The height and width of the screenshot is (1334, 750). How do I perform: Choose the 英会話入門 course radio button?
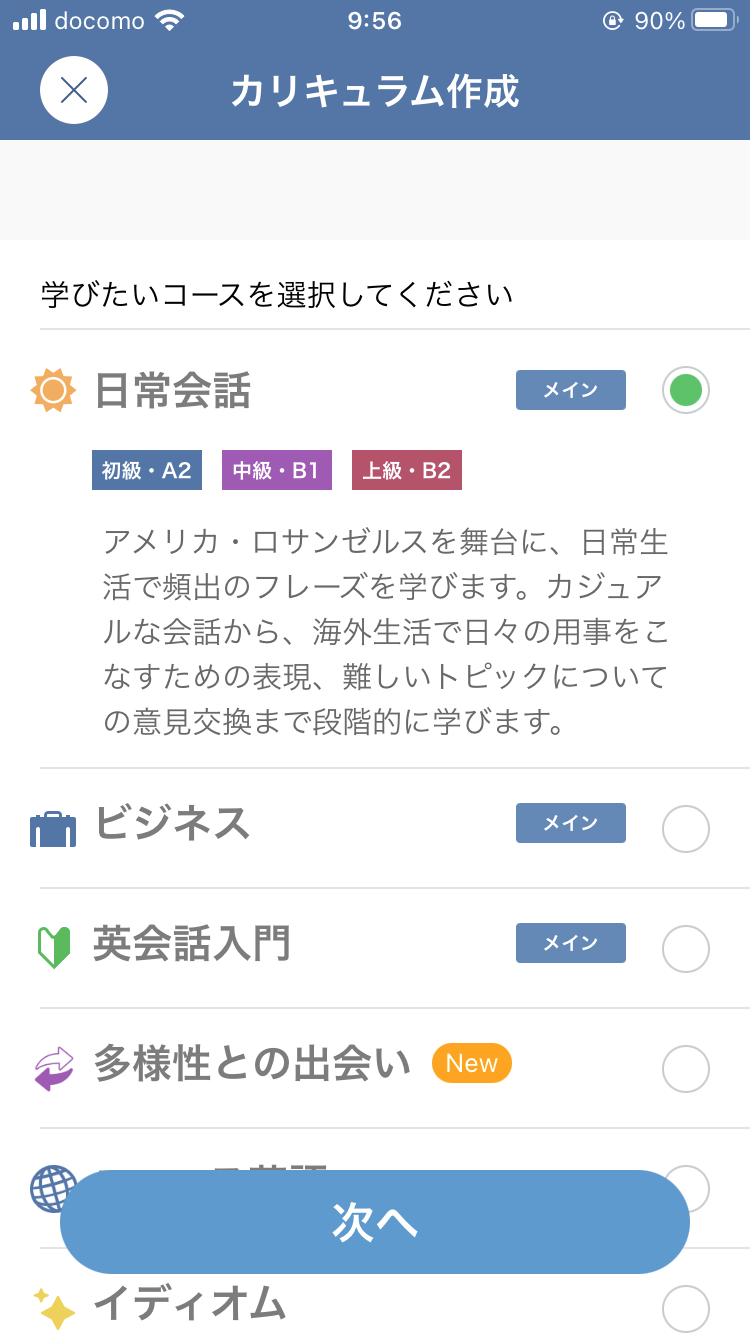pos(686,949)
